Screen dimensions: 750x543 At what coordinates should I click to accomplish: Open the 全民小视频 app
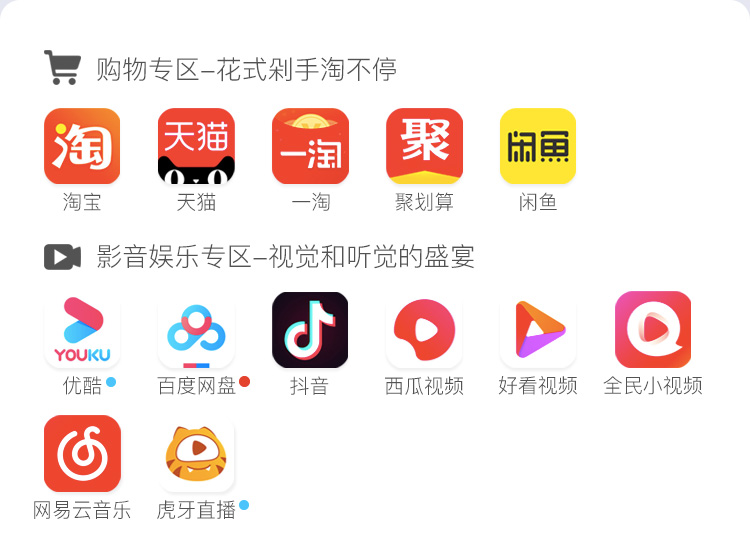click(653, 330)
